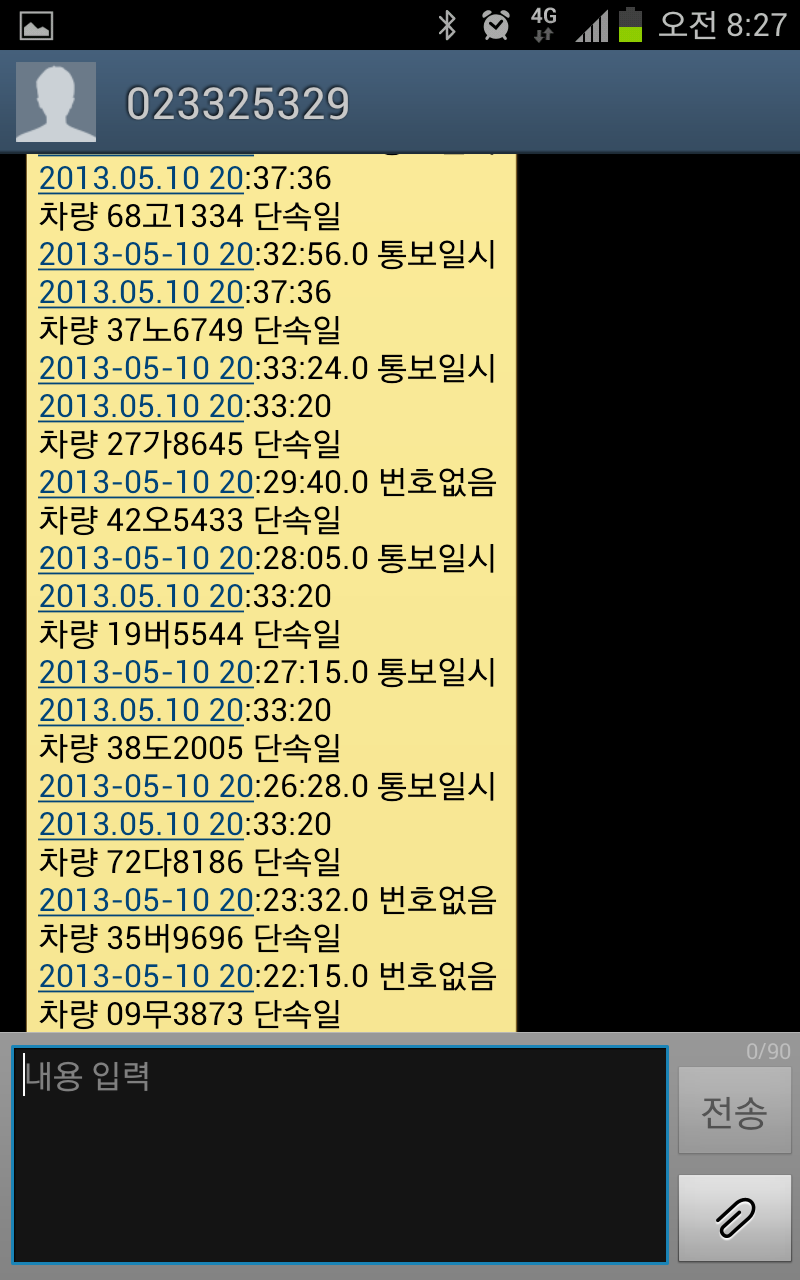Open the 2013-05-10 20:27:15.0 link
This screenshot has width=800, height=1280.
coord(146,672)
